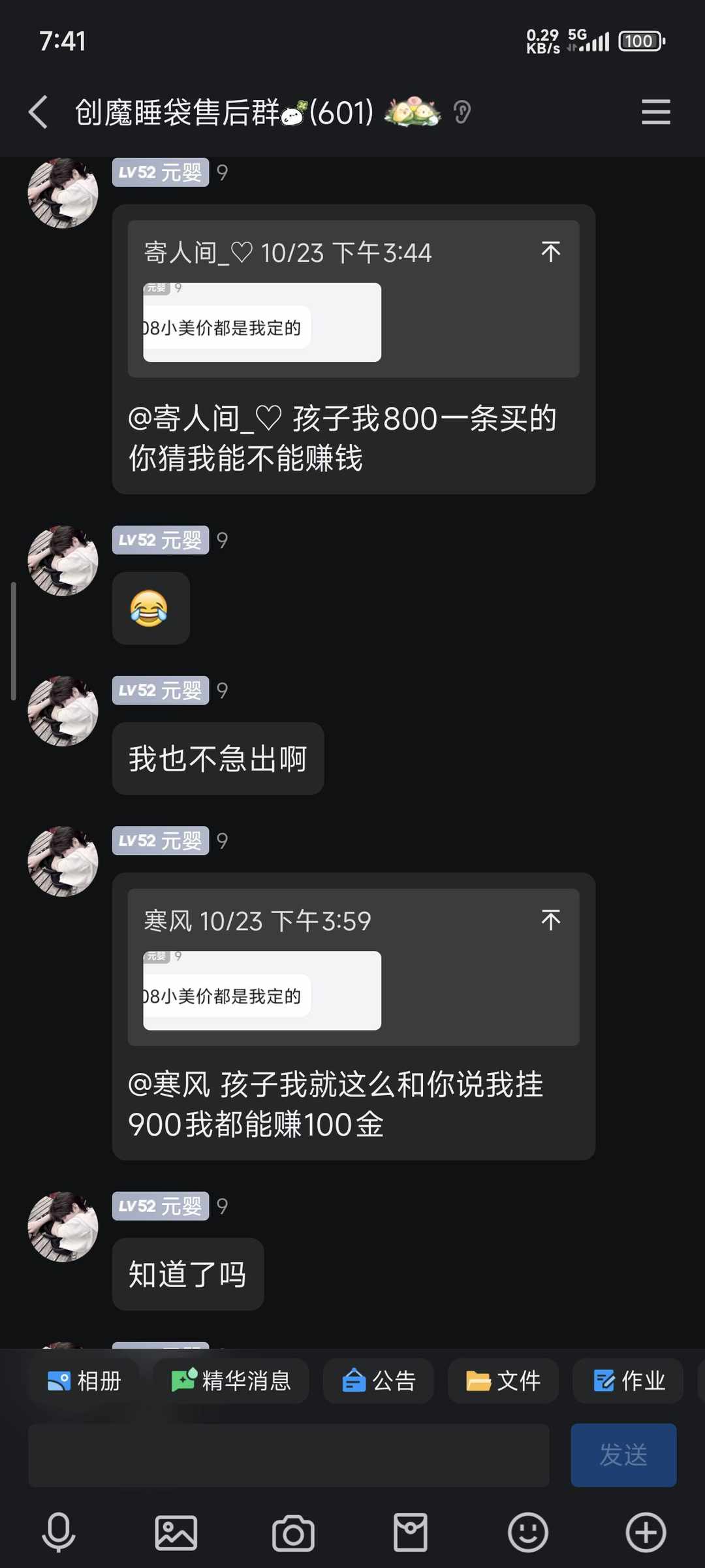The image size is (705, 1568).
Task: Tap the 发送 send button
Action: pyautogui.click(x=623, y=1455)
